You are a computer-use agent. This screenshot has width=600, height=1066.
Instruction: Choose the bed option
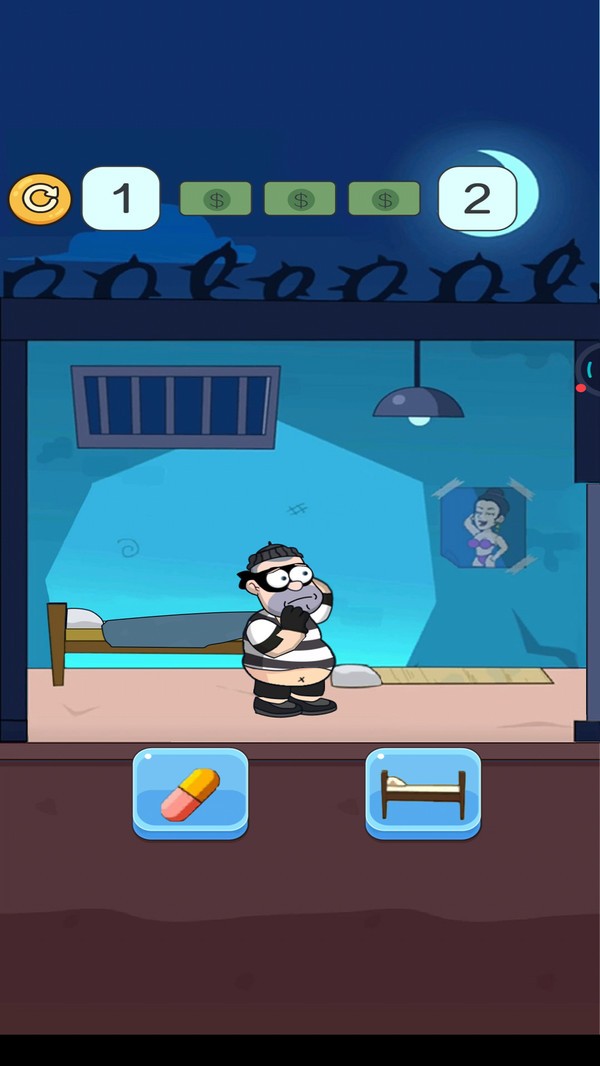423,793
